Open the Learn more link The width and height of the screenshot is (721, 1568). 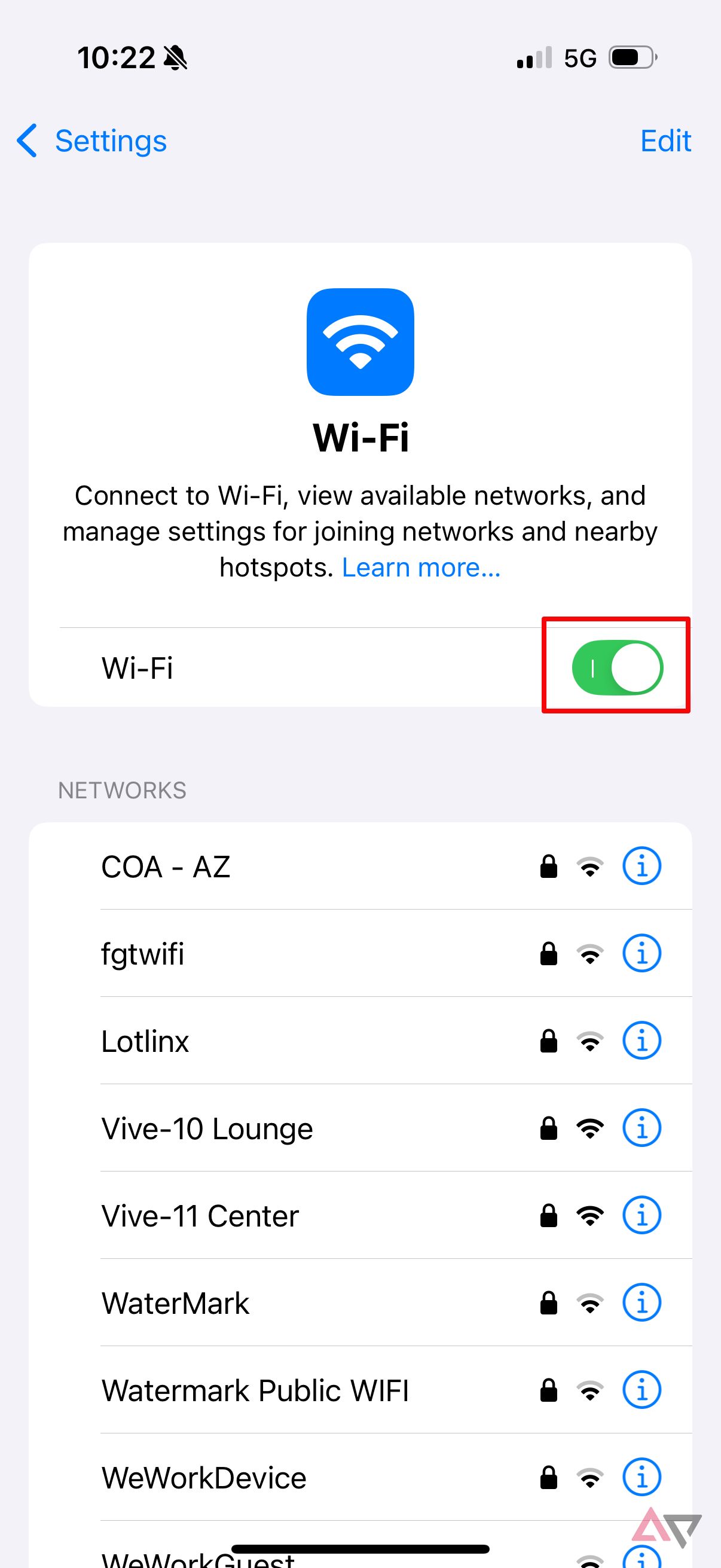click(421, 568)
